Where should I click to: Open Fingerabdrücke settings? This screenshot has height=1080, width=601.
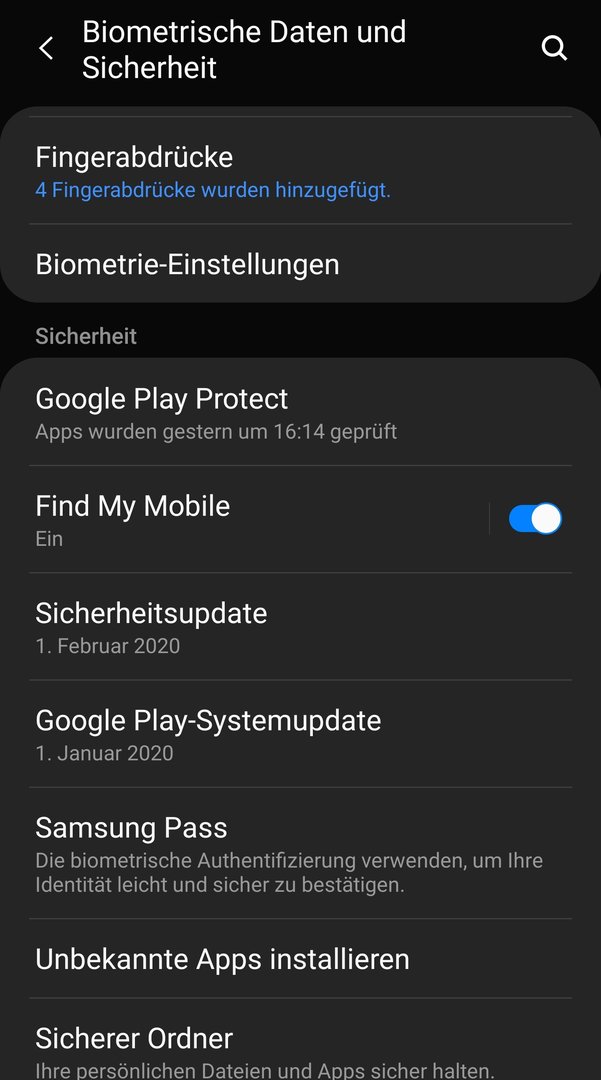[x=300, y=171]
